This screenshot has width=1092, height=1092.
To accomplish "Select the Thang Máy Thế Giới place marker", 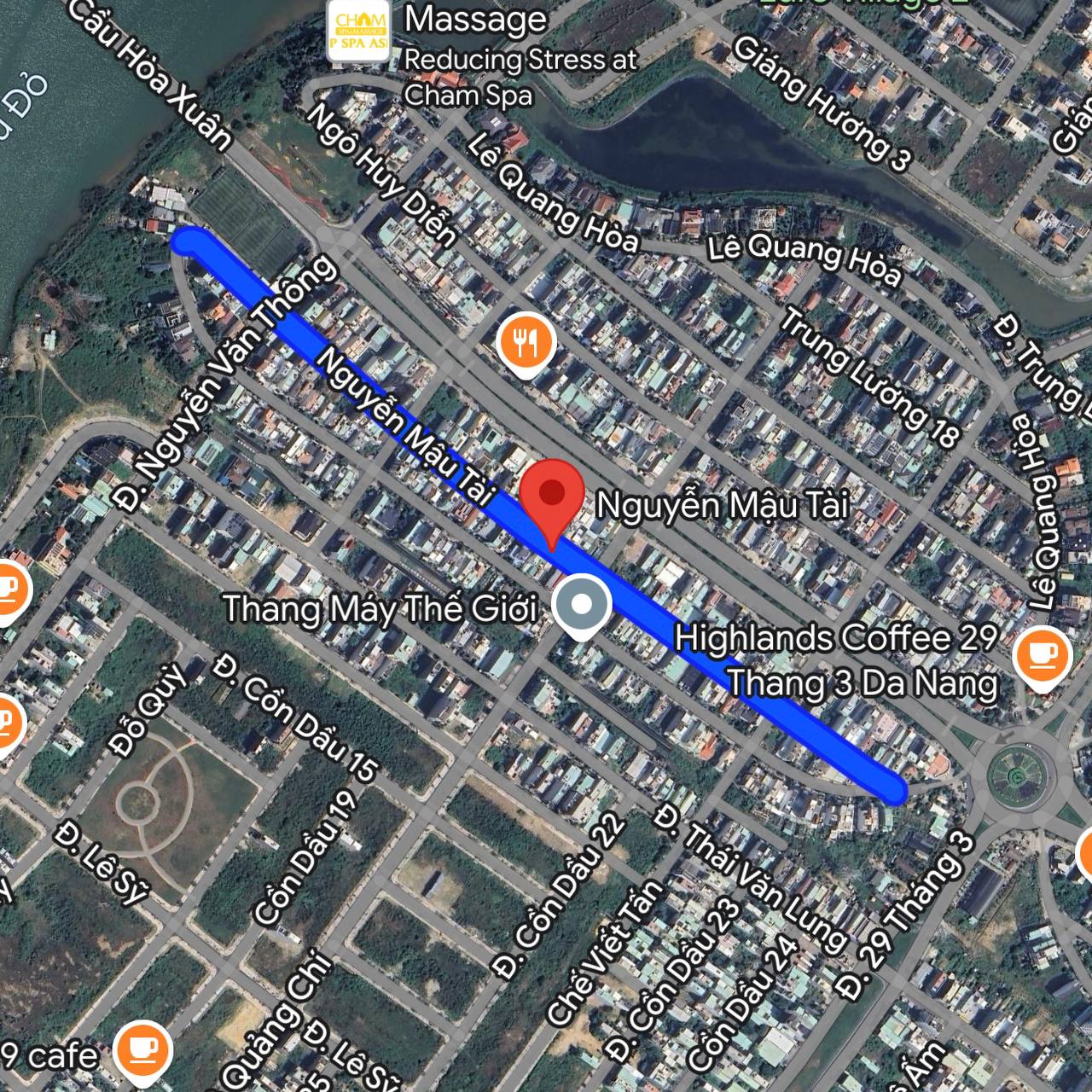I will 582,605.
